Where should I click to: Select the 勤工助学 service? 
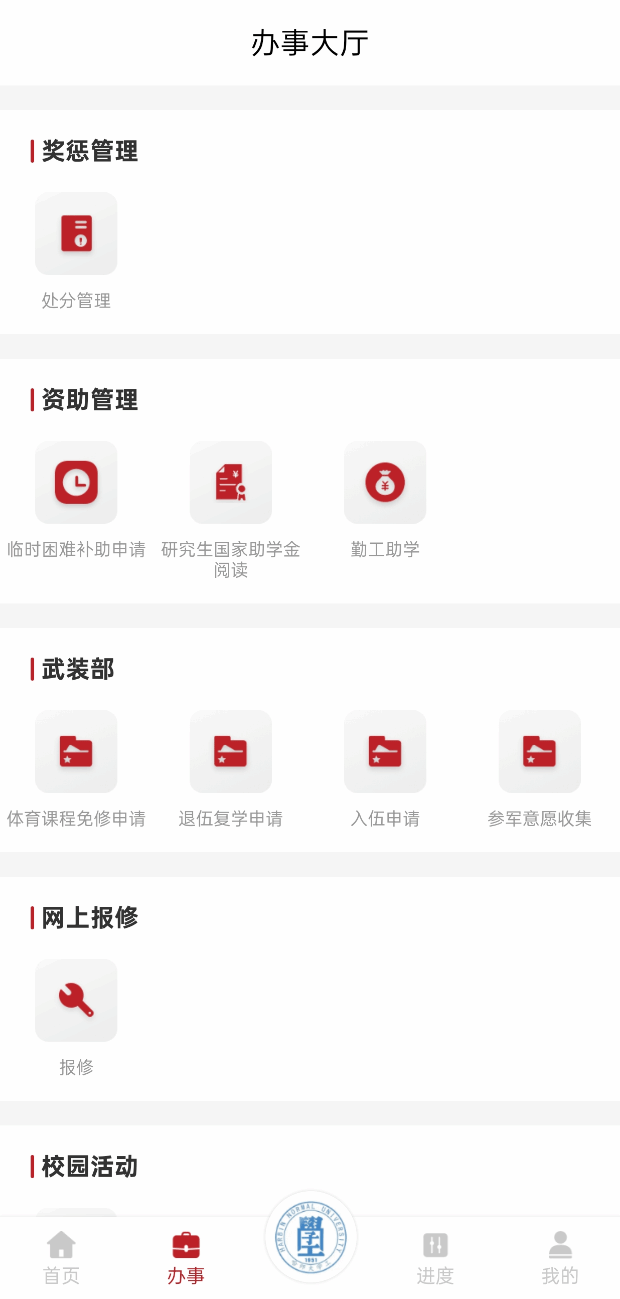[385, 483]
